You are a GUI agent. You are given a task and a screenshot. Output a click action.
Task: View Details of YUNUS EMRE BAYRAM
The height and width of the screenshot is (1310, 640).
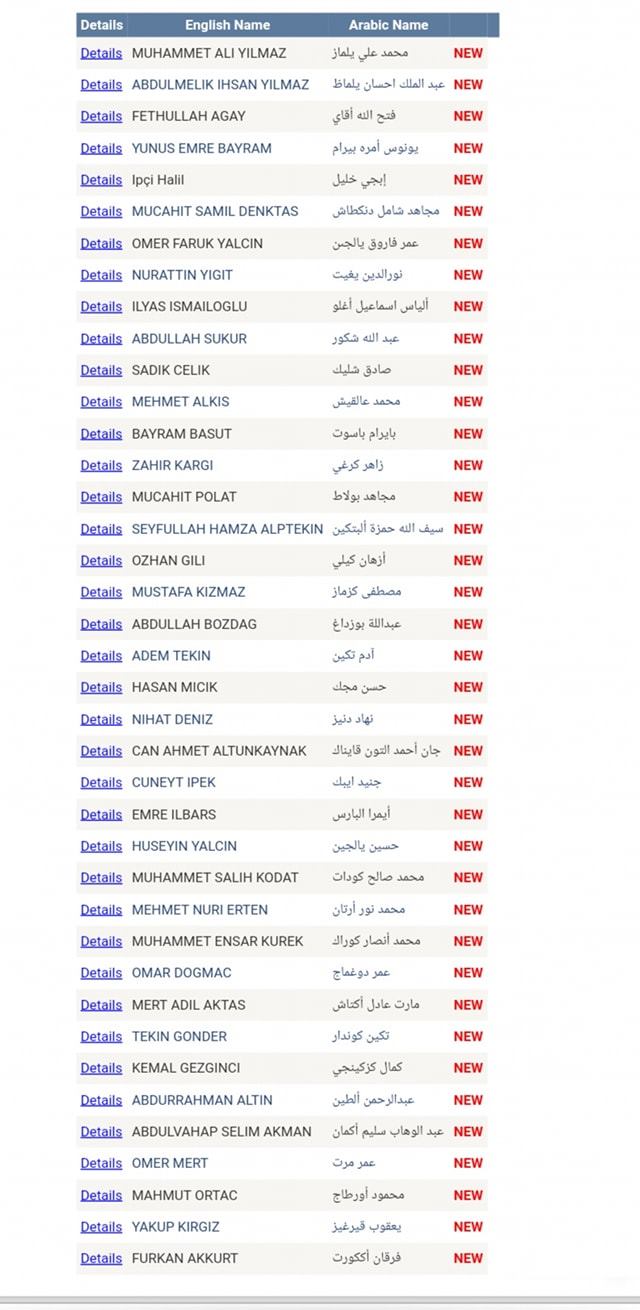pyautogui.click(x=101, y=148)
